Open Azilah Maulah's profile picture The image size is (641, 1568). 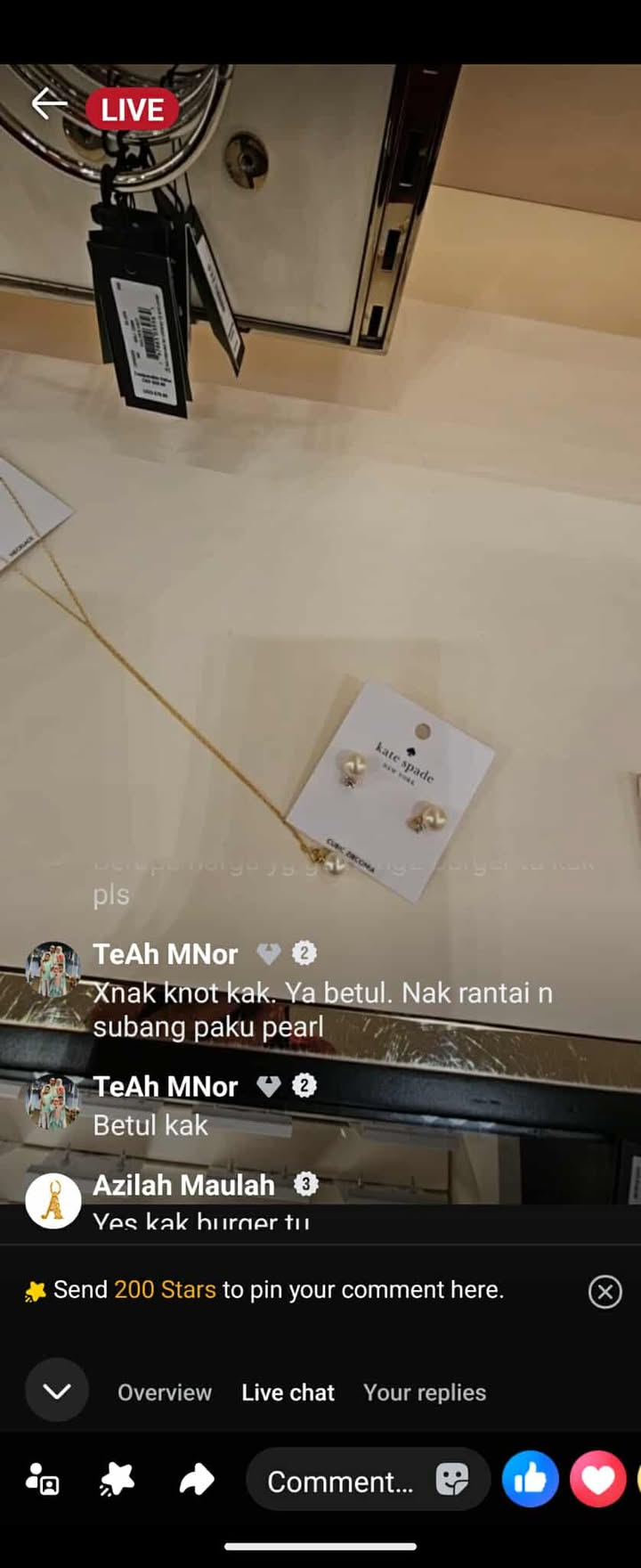coord(53,1200)
